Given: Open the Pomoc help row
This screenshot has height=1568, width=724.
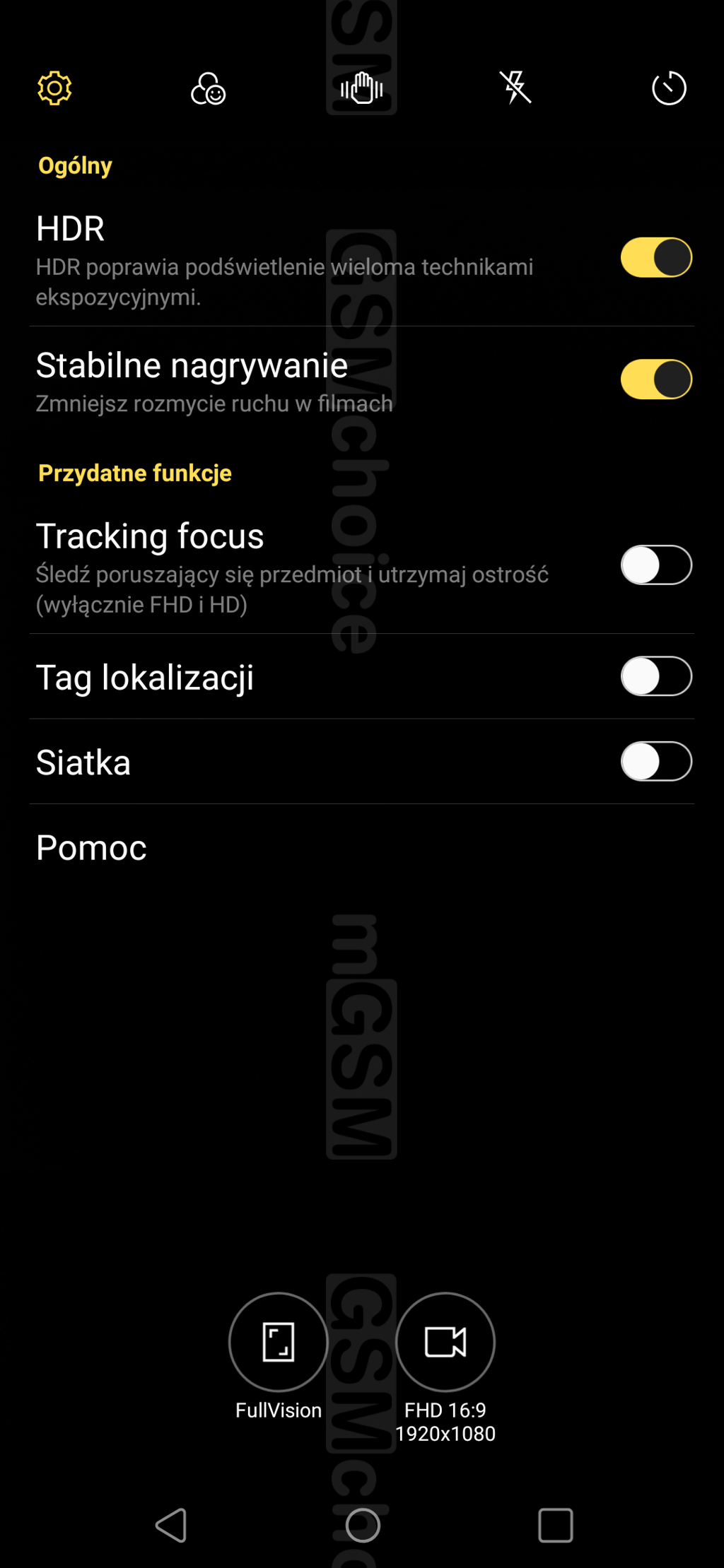Looking at the screenshot, I should [x=362, y=847].
